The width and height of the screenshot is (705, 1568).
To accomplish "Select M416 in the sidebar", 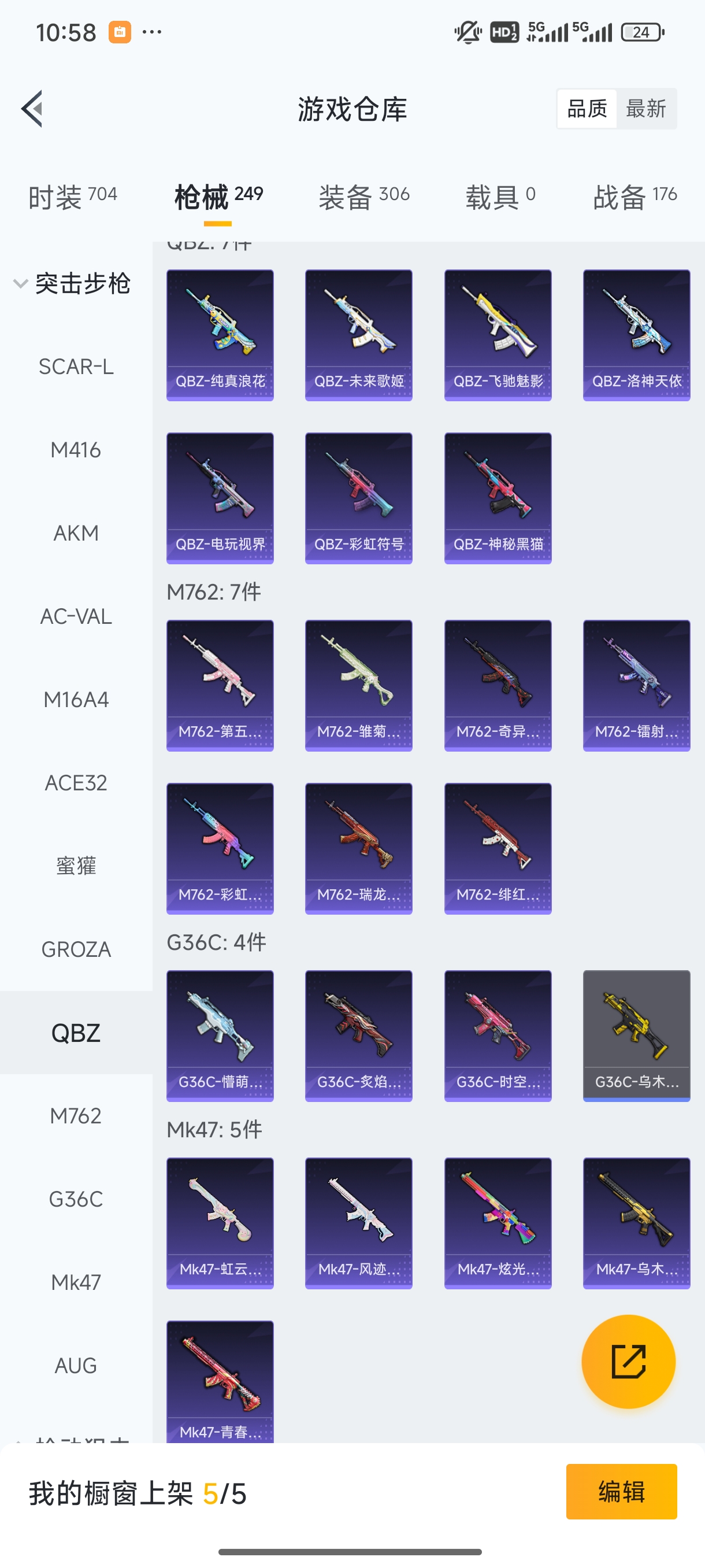I will coord(76,450).
